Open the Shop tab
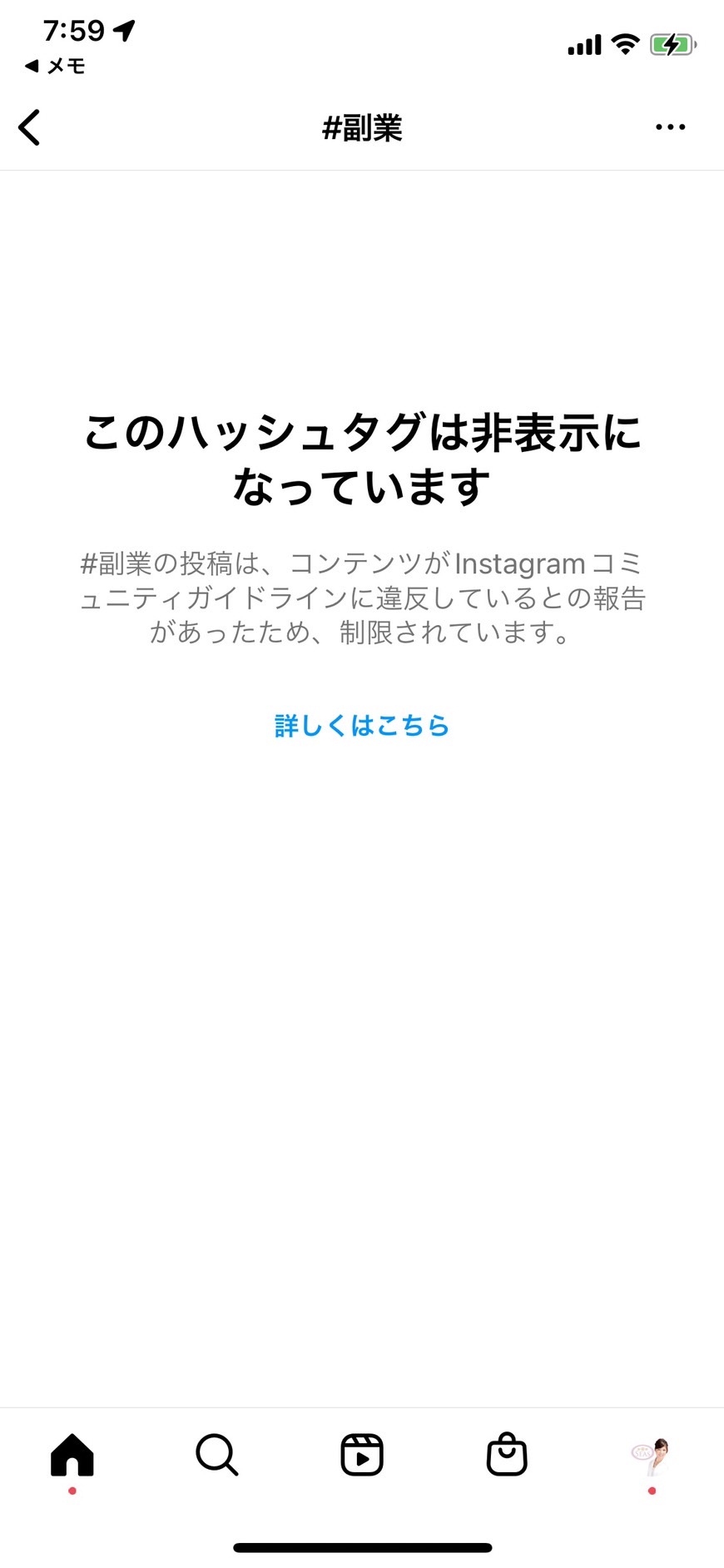Screen dimensions: 724x1568 [507, 1454]
